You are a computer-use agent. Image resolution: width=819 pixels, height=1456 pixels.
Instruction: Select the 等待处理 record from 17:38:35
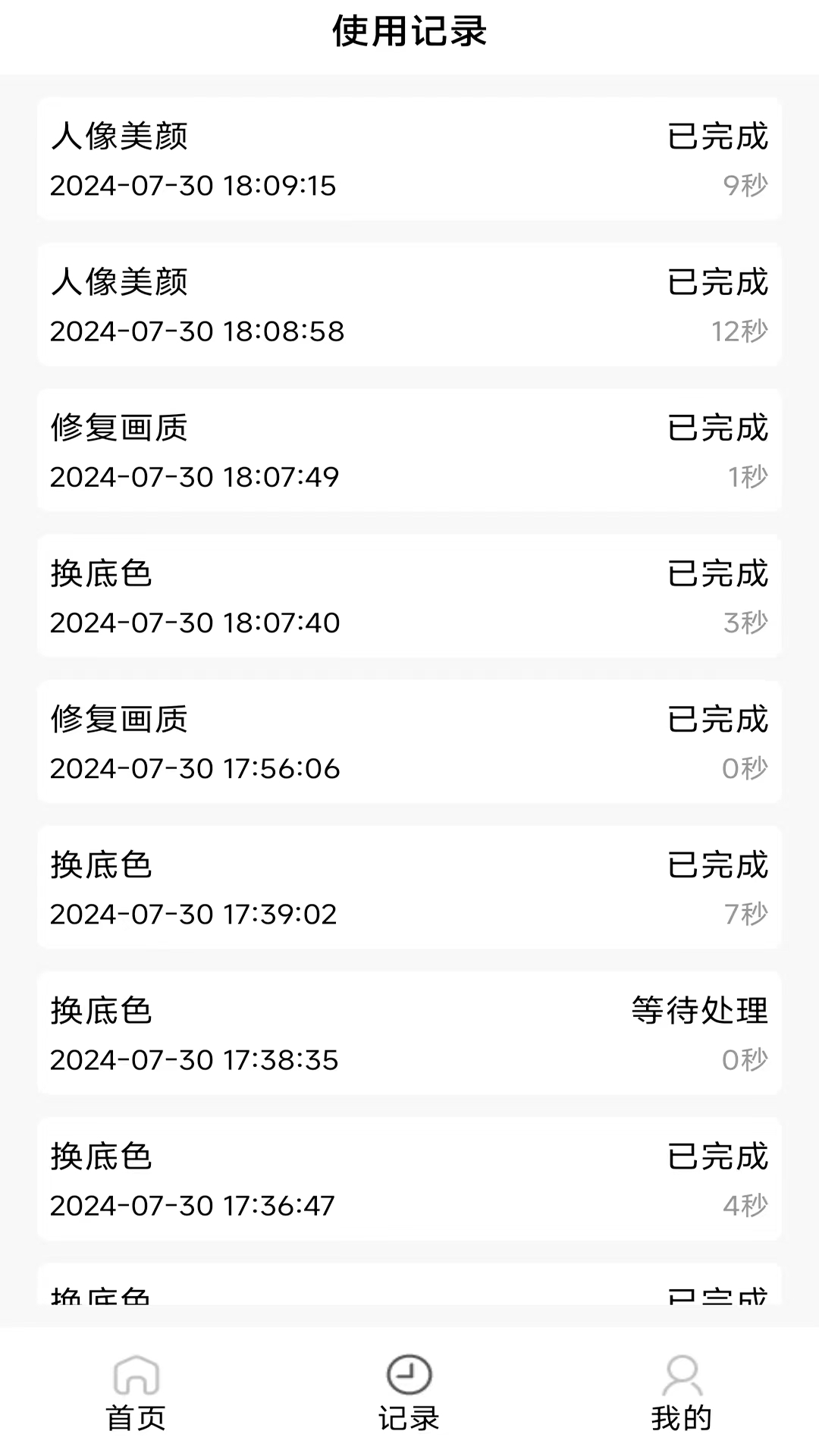[x=409, y=1033]
